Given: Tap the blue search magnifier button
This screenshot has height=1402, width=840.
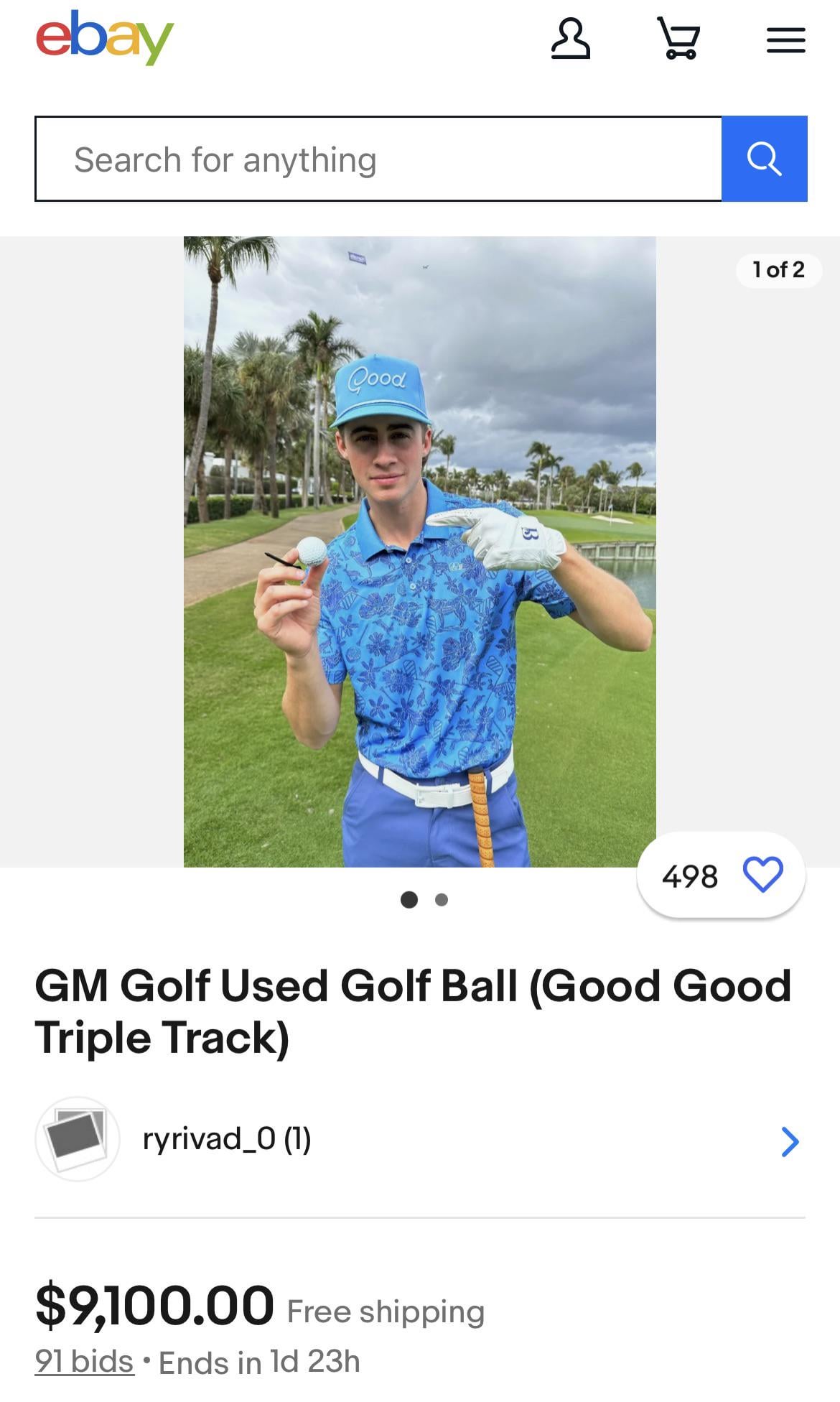Looking at the screenshot, I should (765, 159).
